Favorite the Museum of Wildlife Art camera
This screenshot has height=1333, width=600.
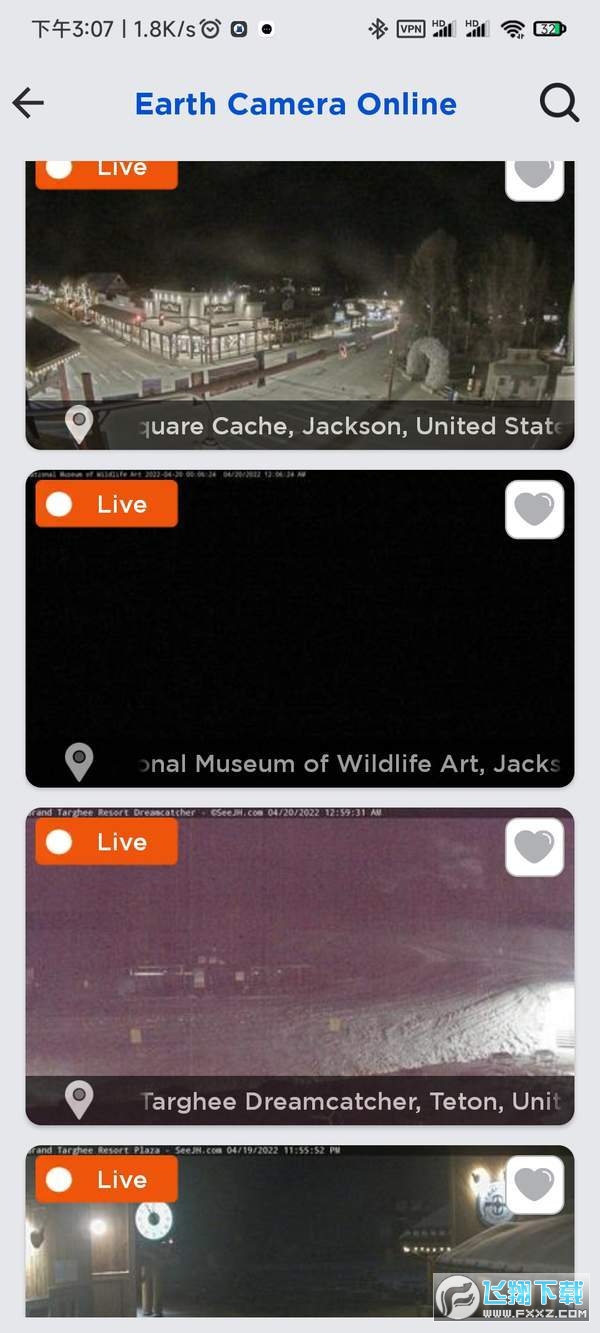tap(535, 510)
